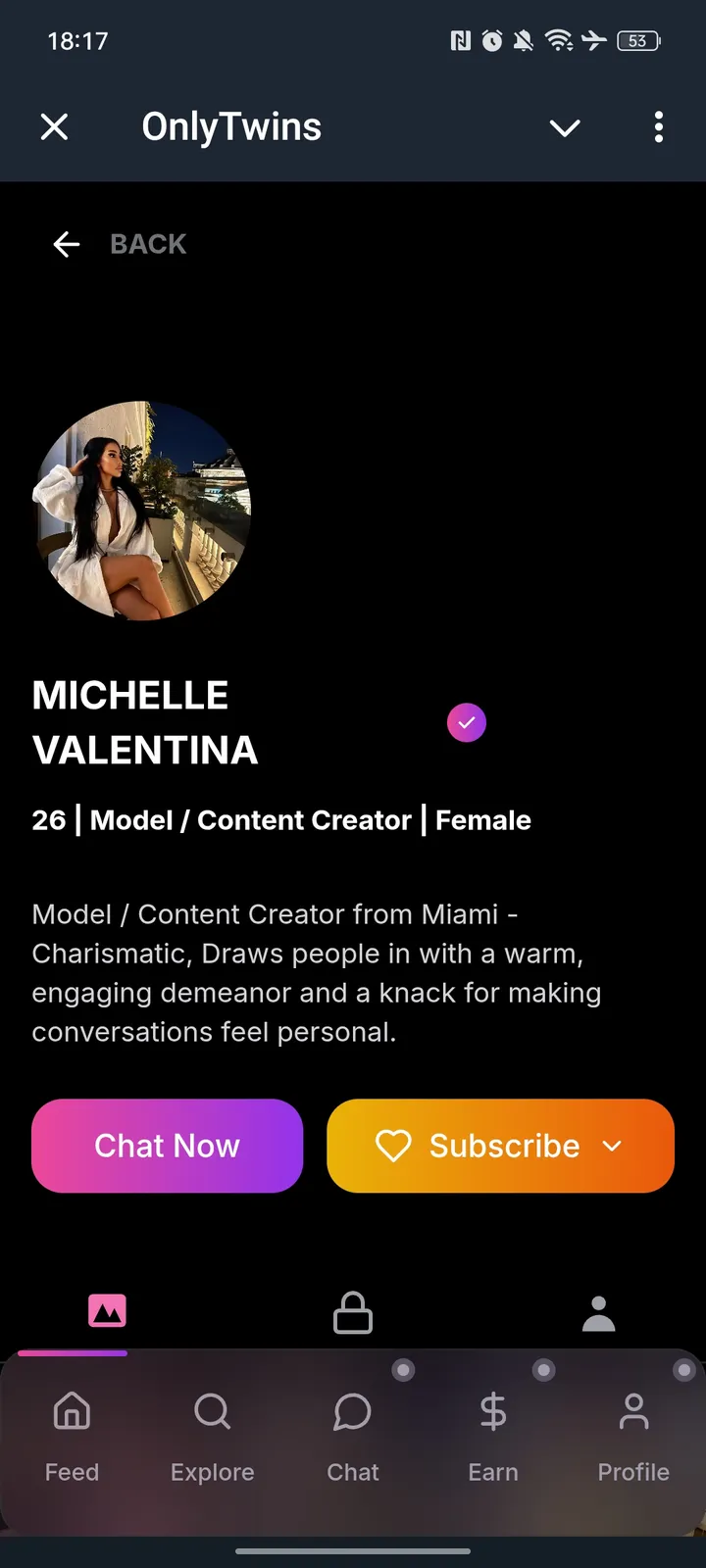Open the OnlyTwins header dropdown arrow
Image resolution: width=706 pixels, height=1568 pixels.
(565, 127)
